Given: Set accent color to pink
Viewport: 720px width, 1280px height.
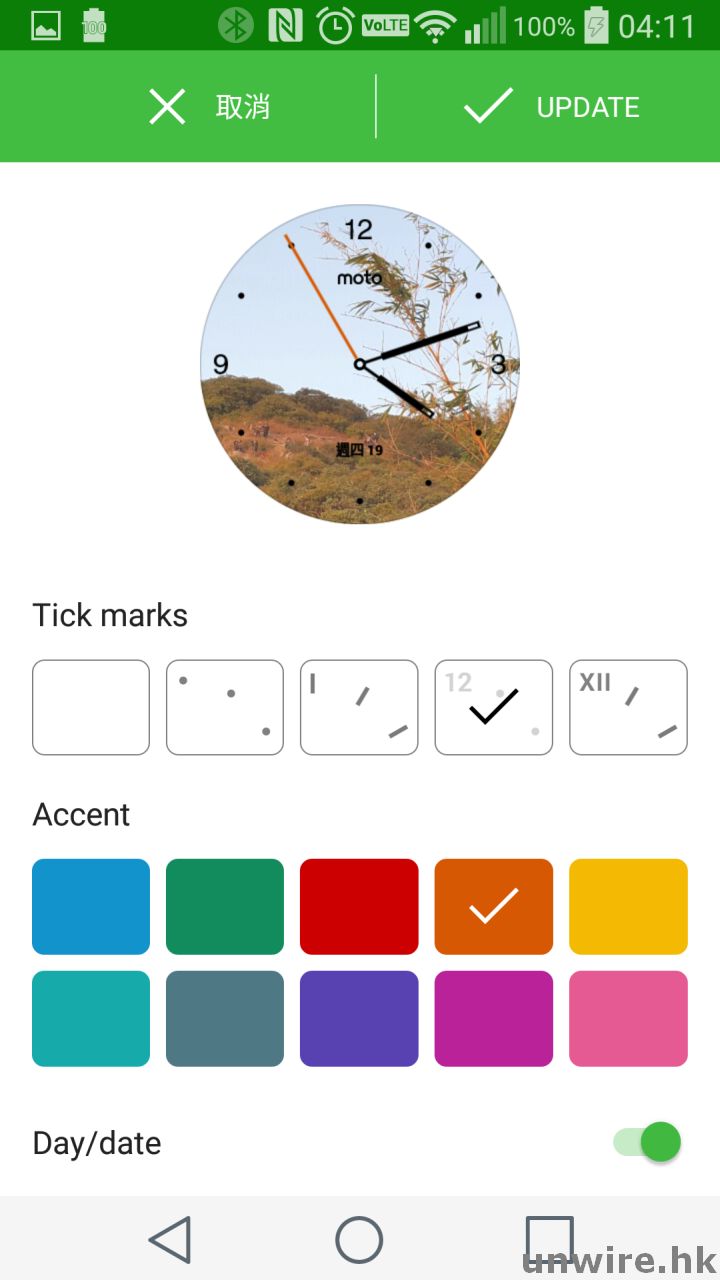Looking at the screenshot, I should (628, 1018).
